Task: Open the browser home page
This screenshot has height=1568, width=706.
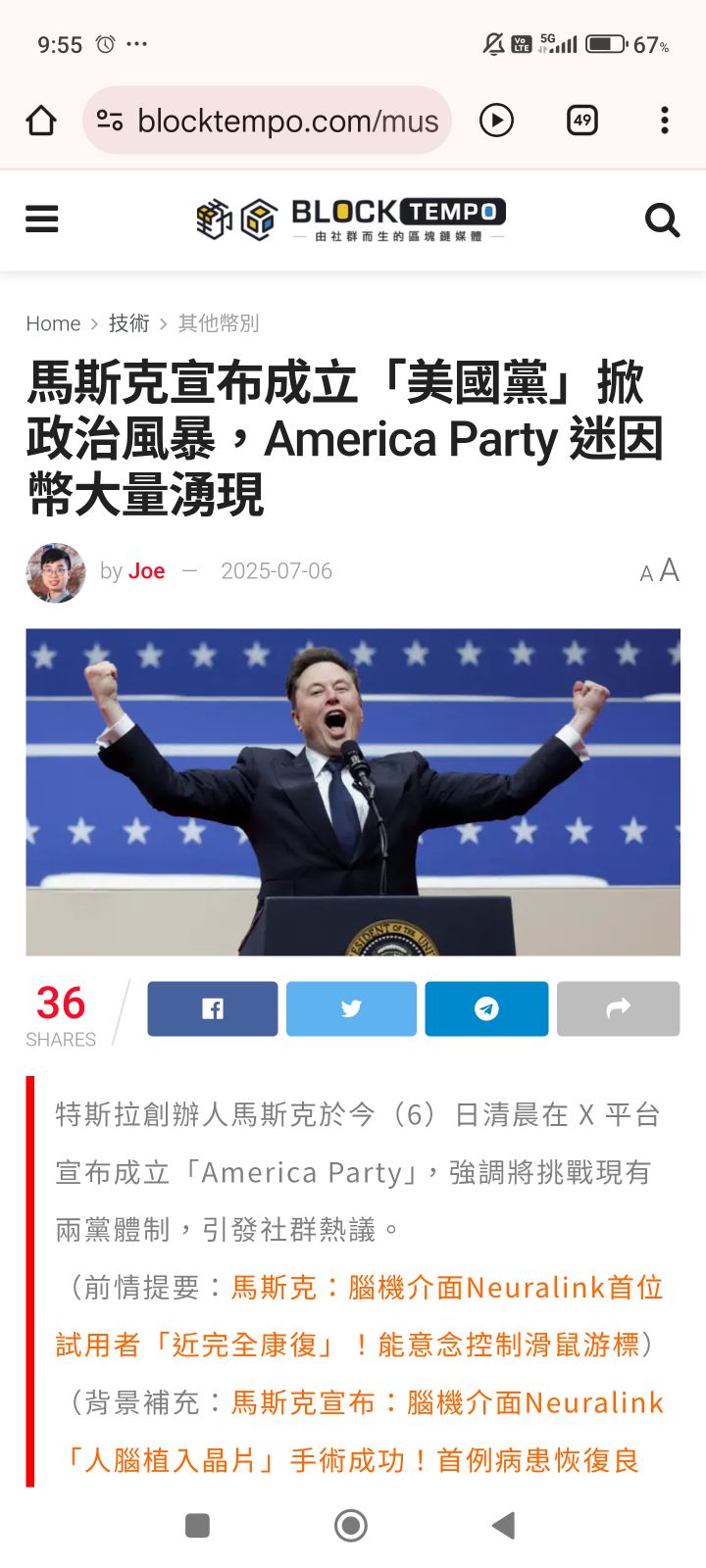Action: click(x=41, y=121)
